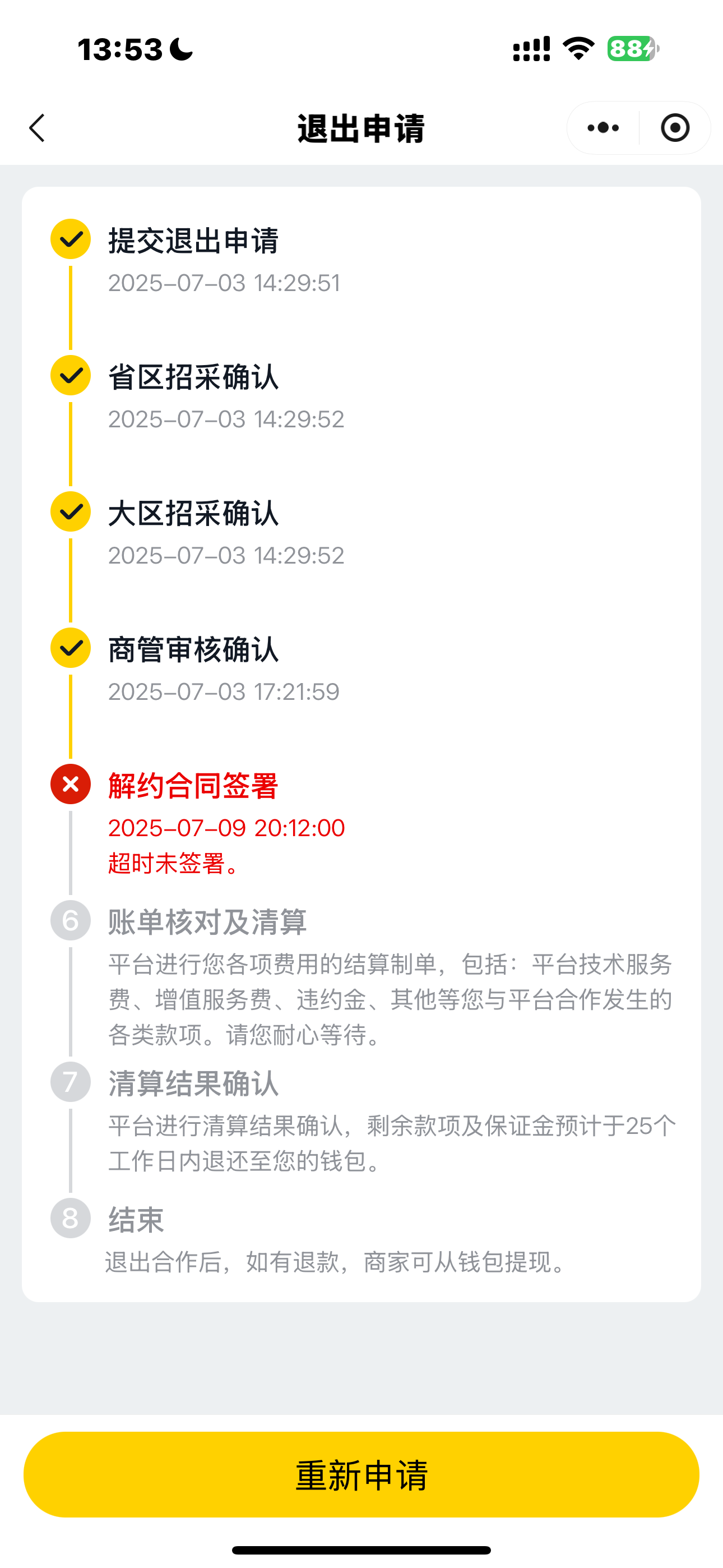Tap the circular close icon in the capsule
This screenshot has height=1568, width=723.
tap(675, 128)
